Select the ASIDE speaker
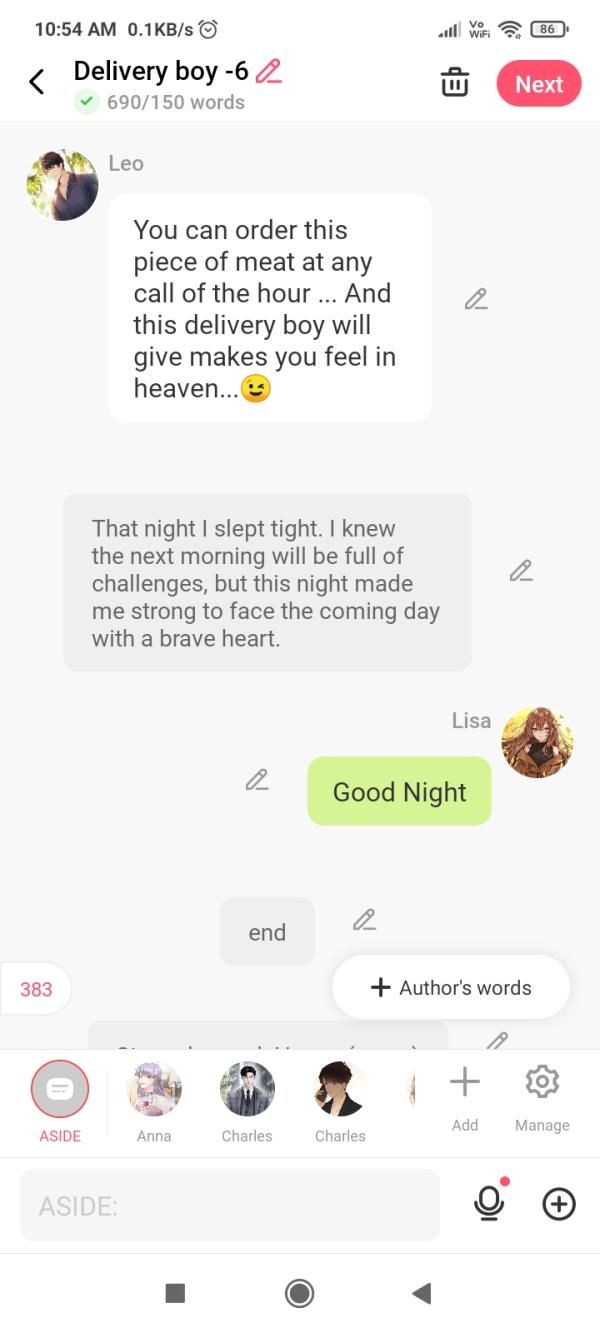600x1333 pixels. 60,1090
